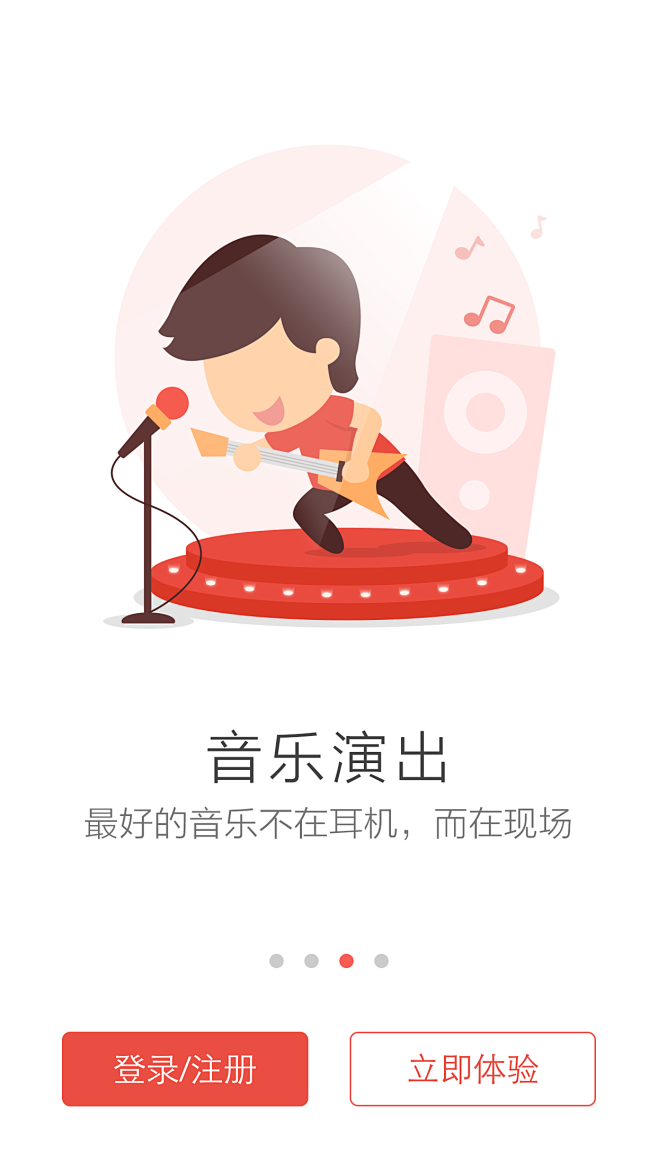Select 立即体验 to try now

pos(473,1069)
